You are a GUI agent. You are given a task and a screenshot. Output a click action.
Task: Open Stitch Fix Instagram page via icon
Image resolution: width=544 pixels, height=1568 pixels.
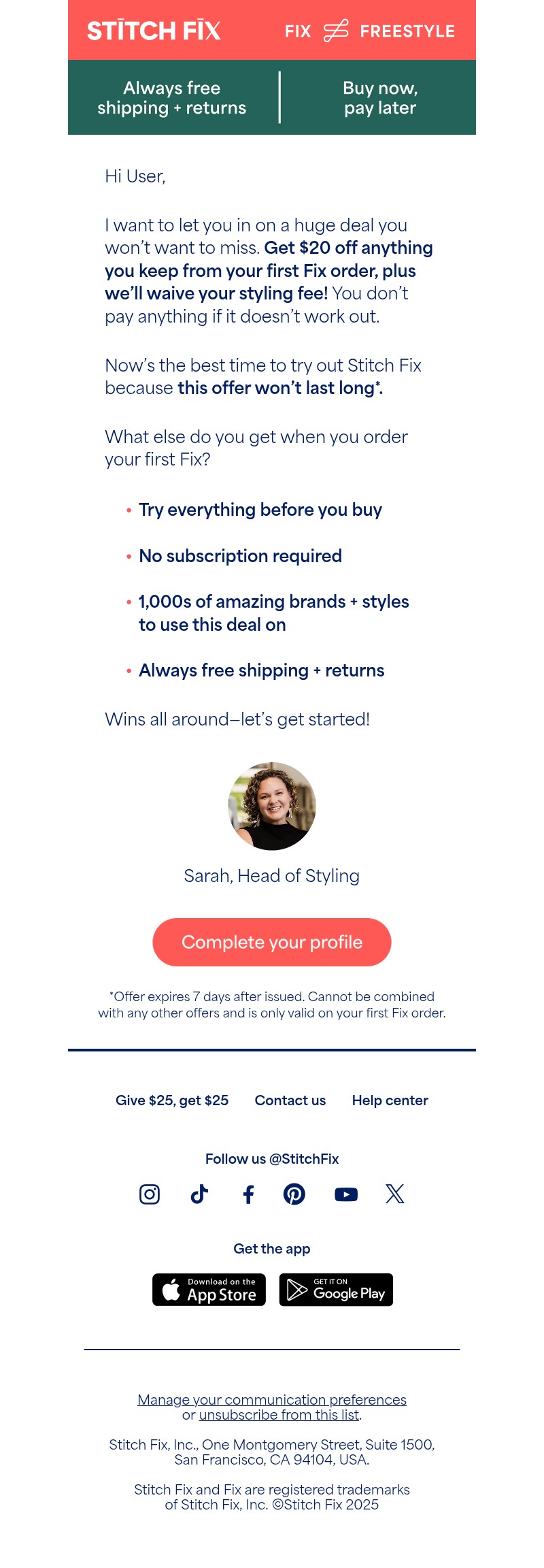[x=150, y=1194]
